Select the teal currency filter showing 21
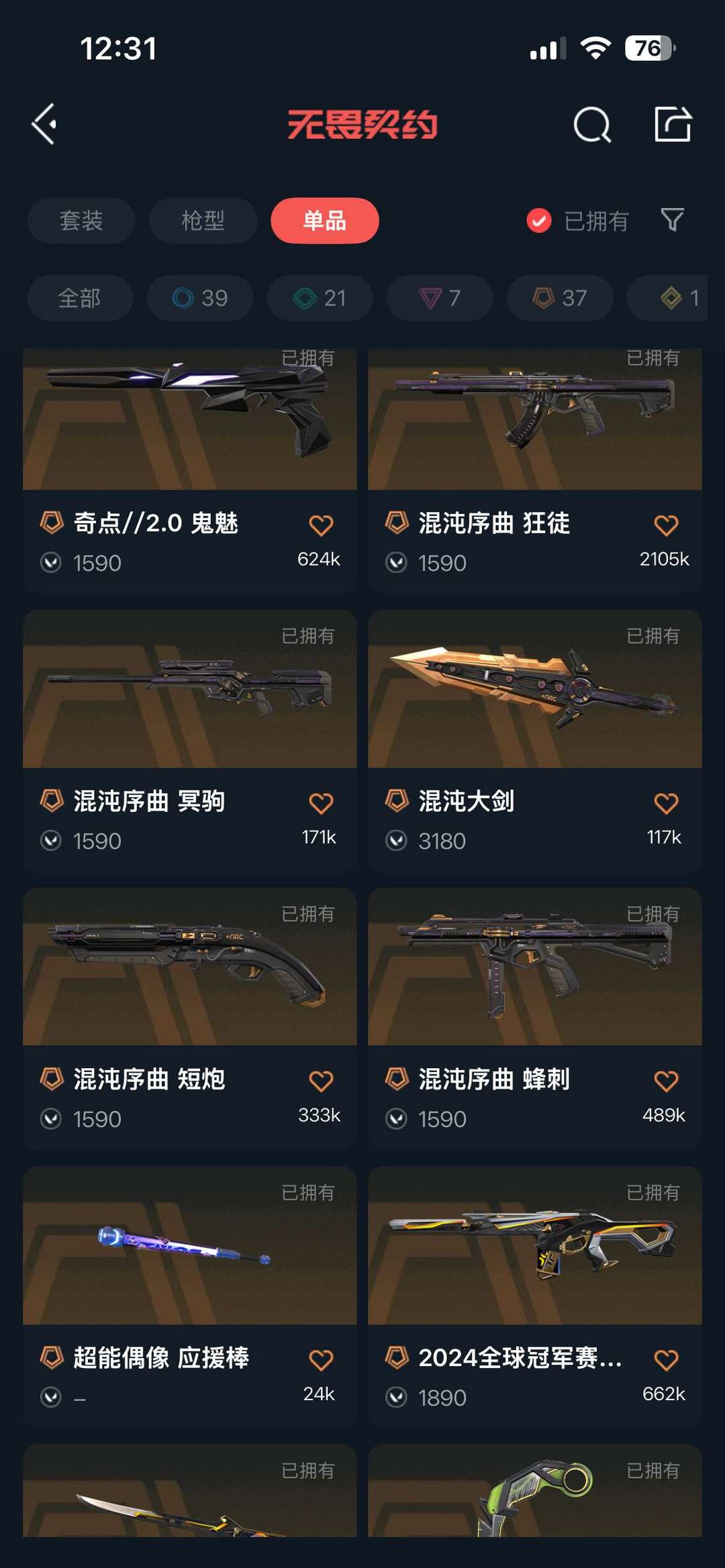 319,297
